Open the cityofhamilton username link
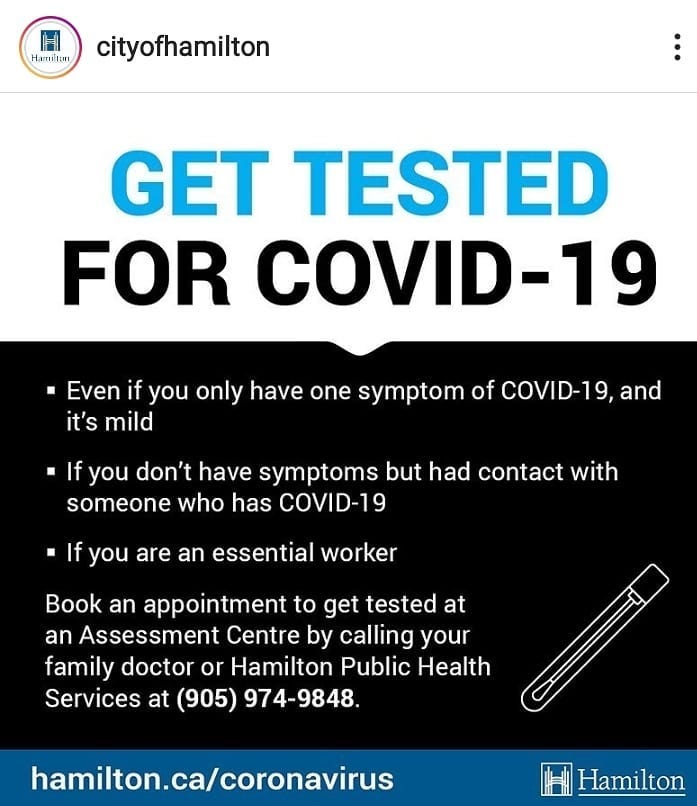The height and width of the screenshot is (806, 697). tap(183, 47)
